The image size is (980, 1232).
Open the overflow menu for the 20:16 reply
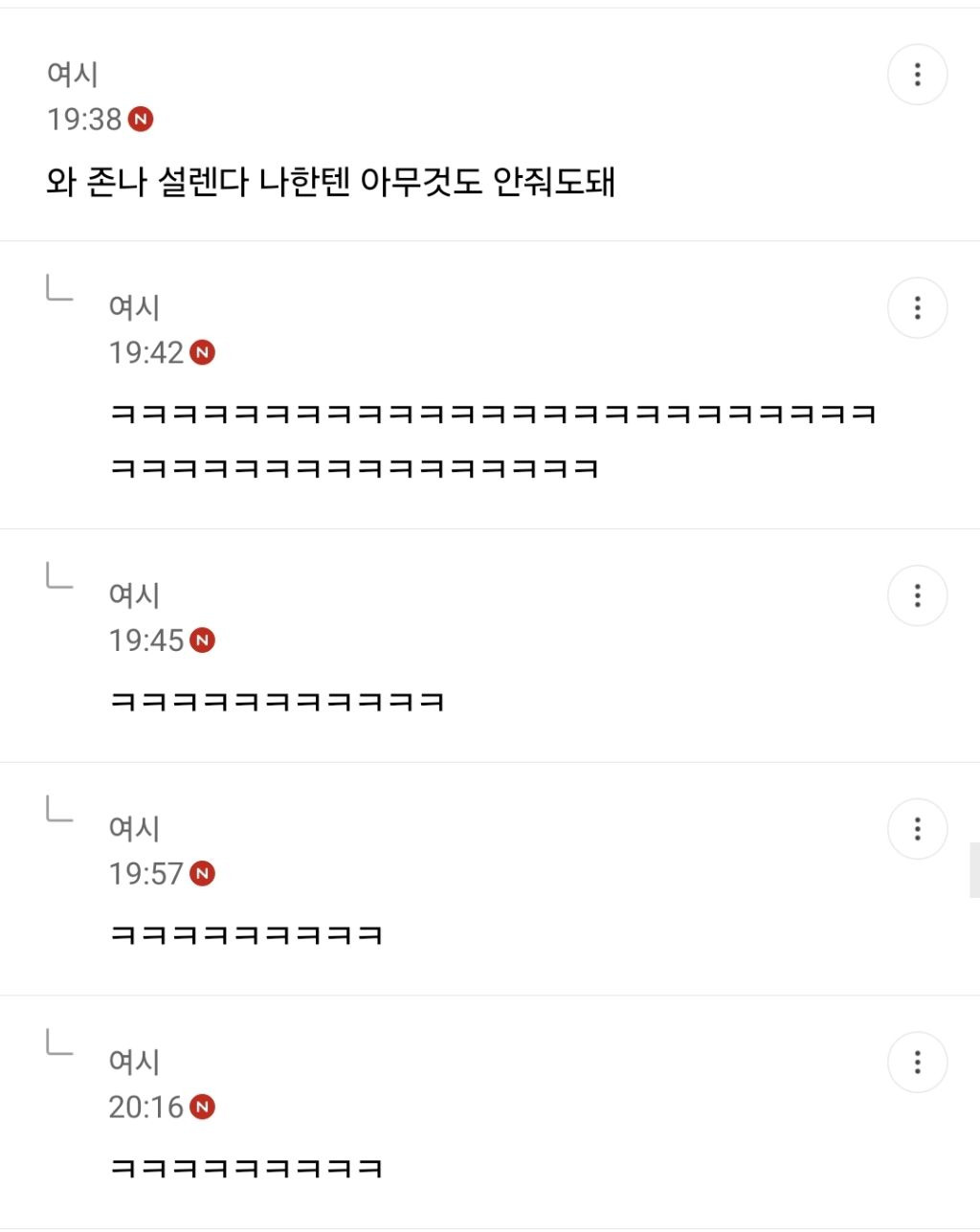(x=917, y=1062)
